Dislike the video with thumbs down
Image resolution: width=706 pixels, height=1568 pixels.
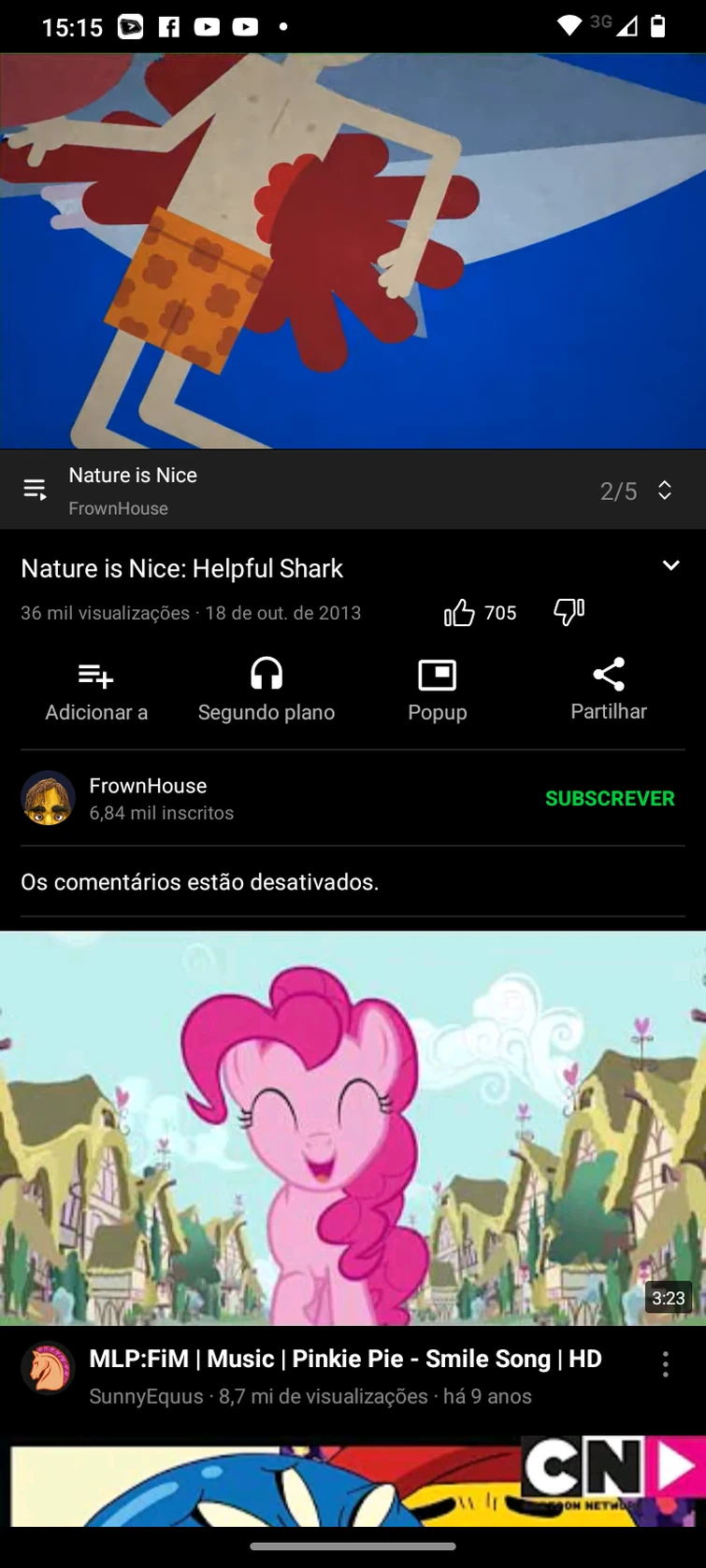(568, 612)
